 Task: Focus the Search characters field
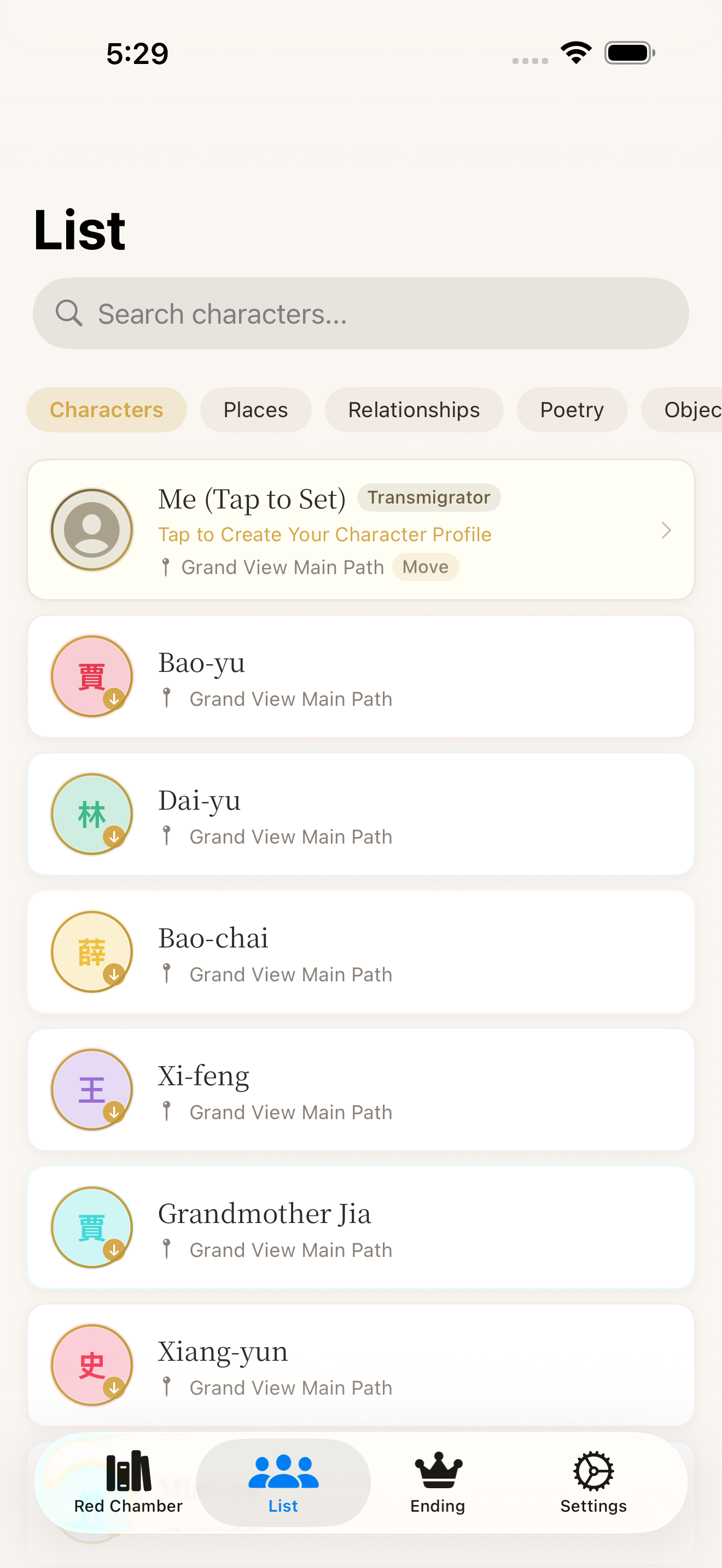coord(360,313)
